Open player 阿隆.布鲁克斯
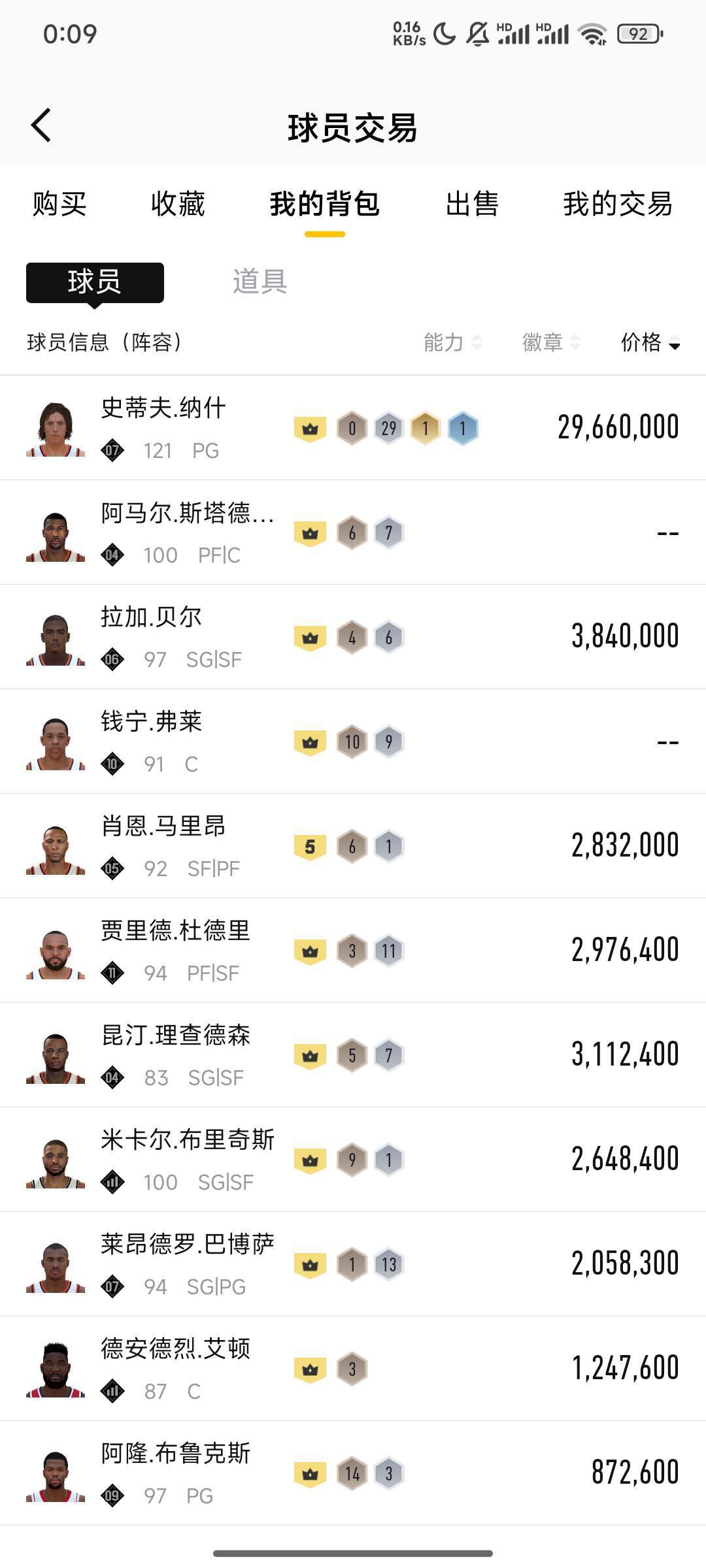 pos(353,1473)
